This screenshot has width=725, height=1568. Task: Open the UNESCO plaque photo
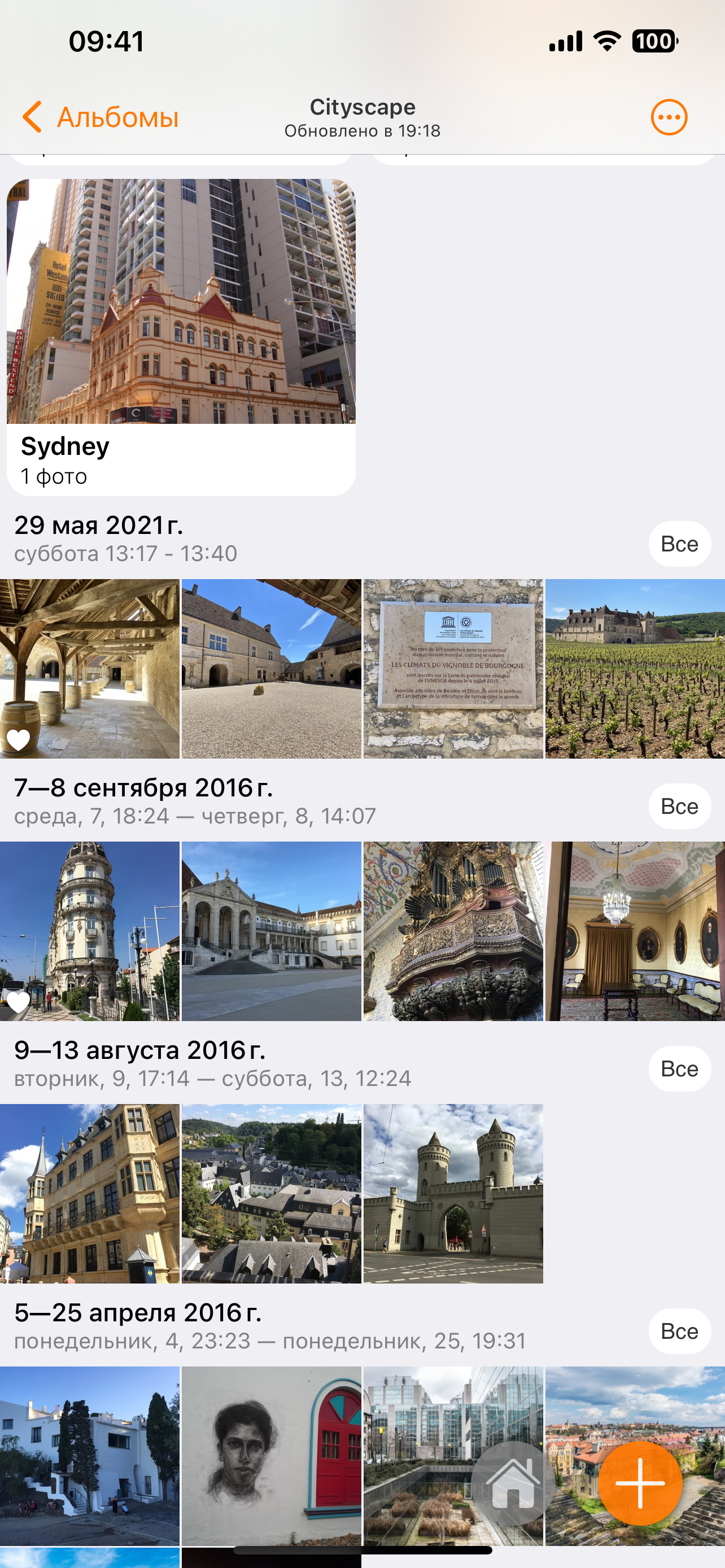point(453,668)
